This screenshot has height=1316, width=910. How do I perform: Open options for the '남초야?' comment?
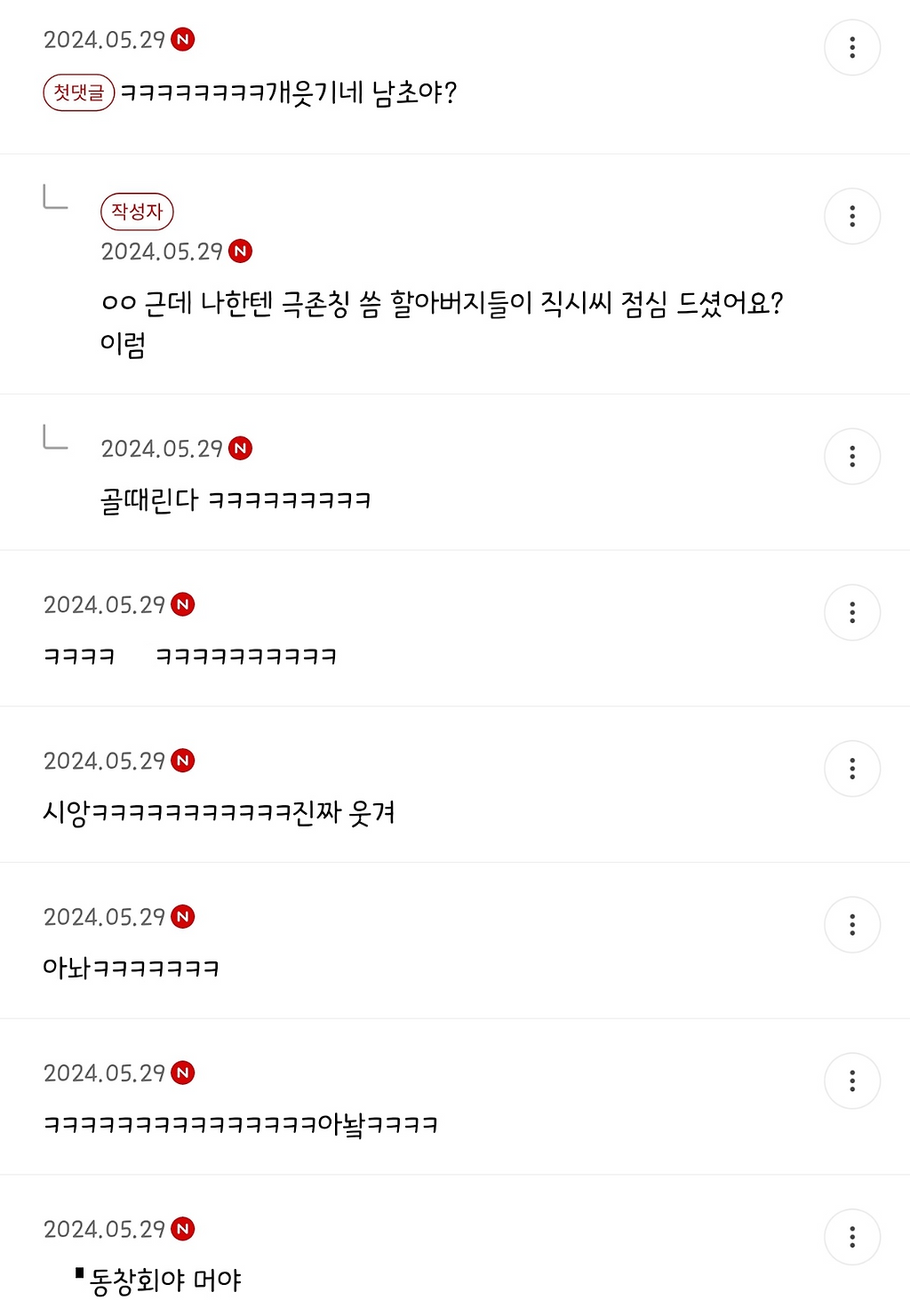point(852,47)
